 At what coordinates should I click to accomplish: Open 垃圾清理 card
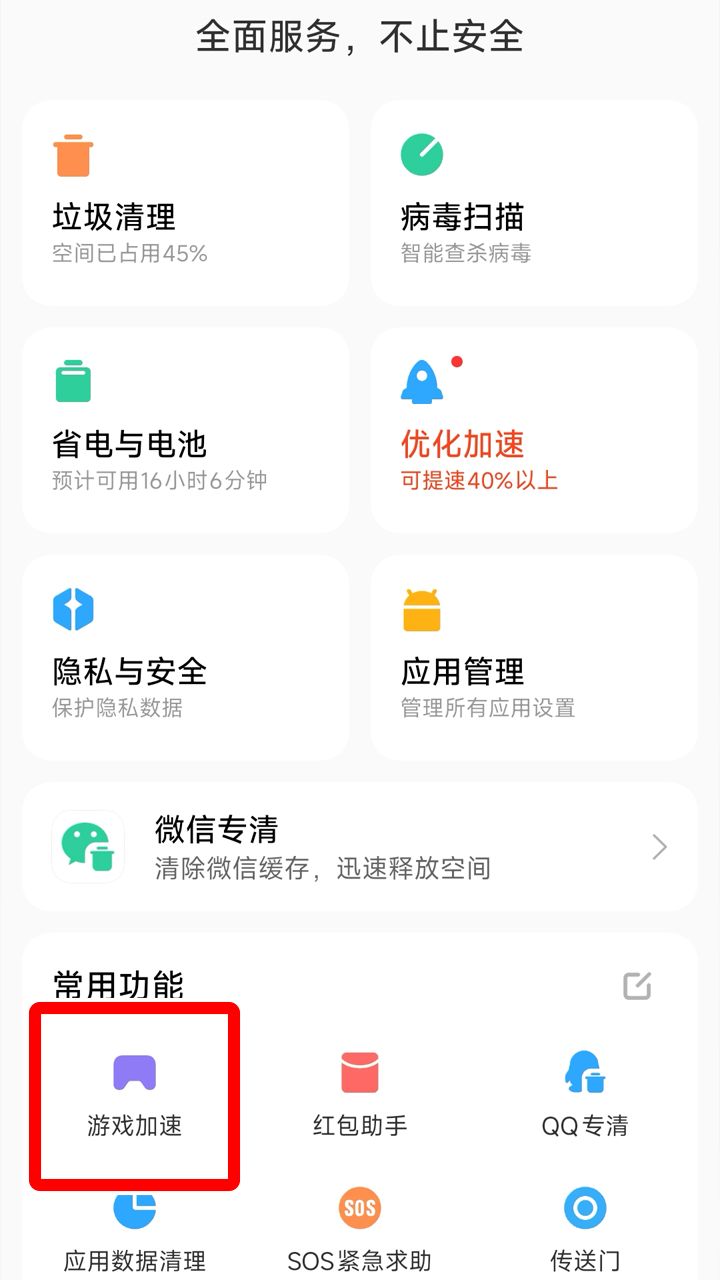tap(185, 203)
